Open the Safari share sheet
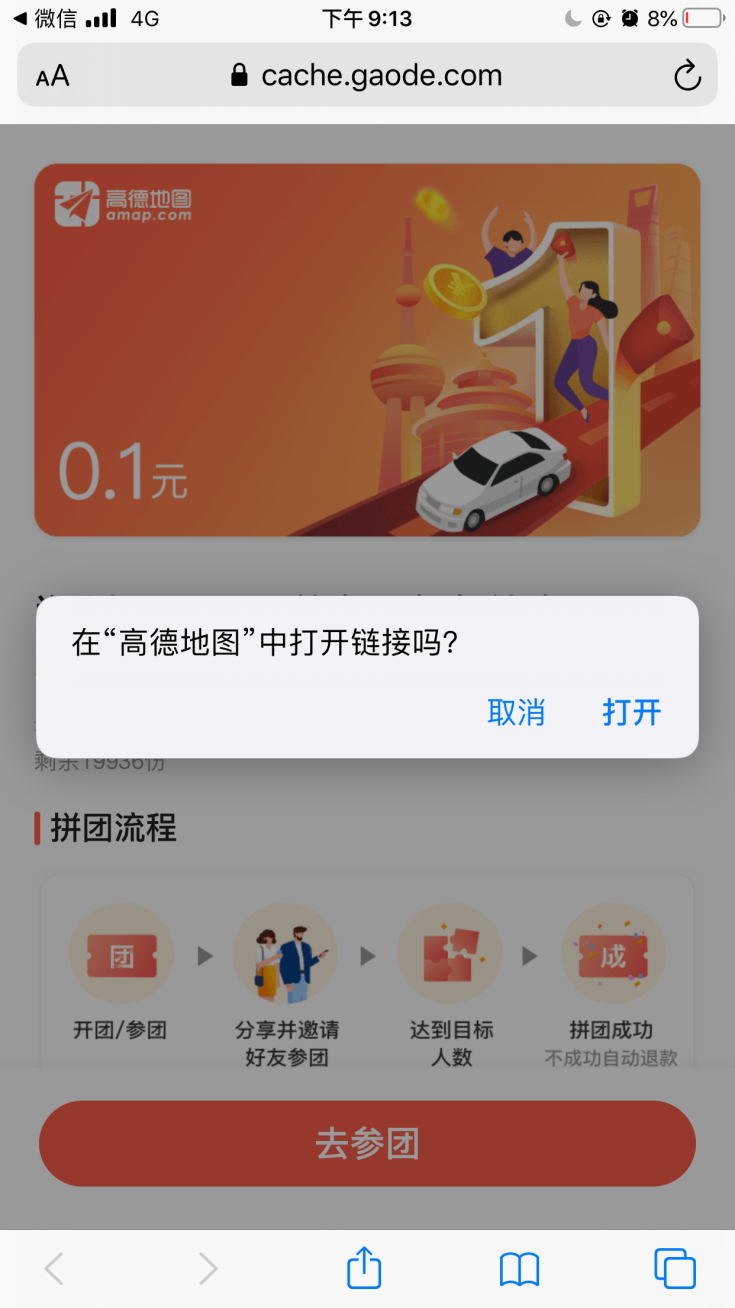The width and height of the screenshot is (735, 1308). click(x=365, y=1268)
